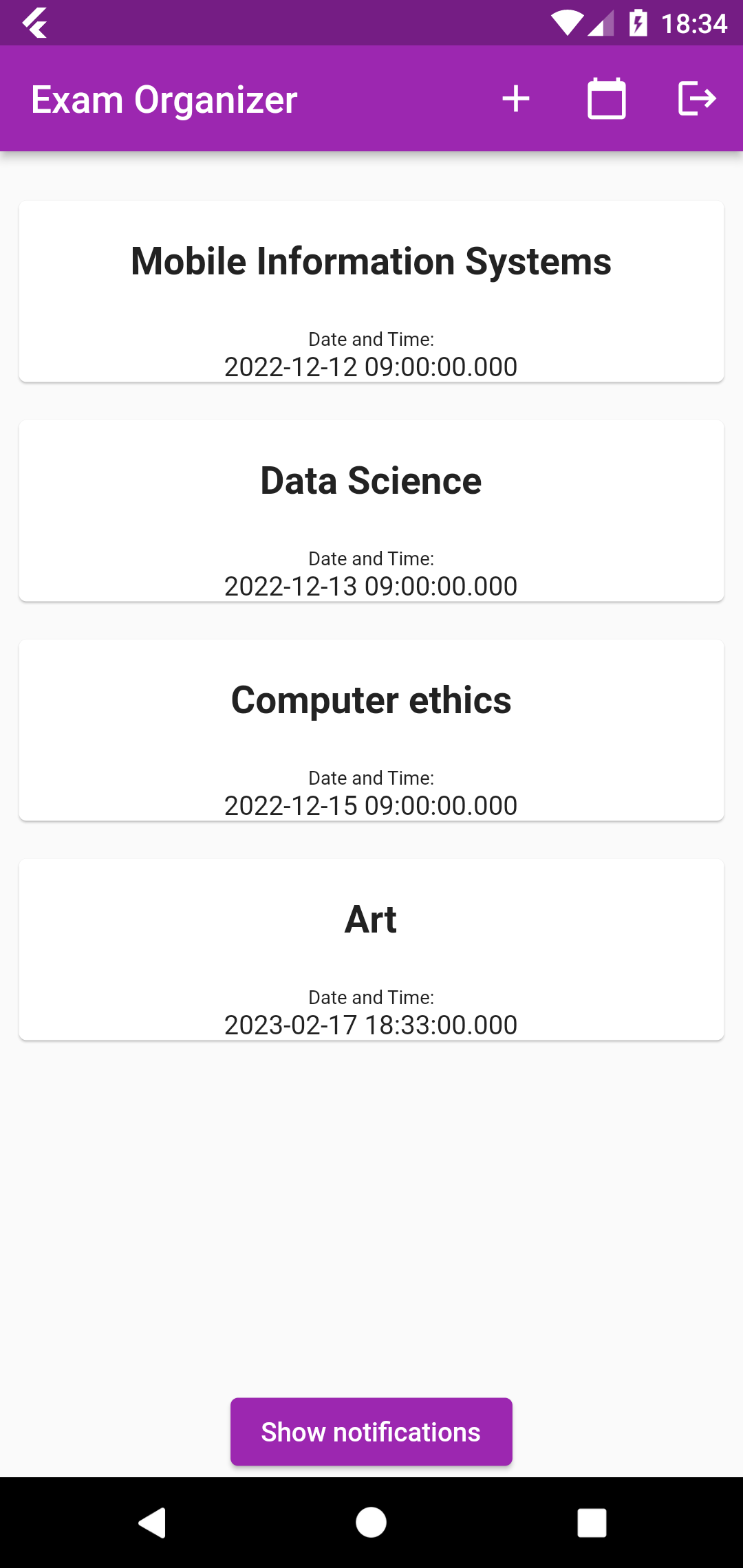Open the calendar view icon
Image resolution: width=743 pixels, height=1568 pixels.
coord(607,98)
